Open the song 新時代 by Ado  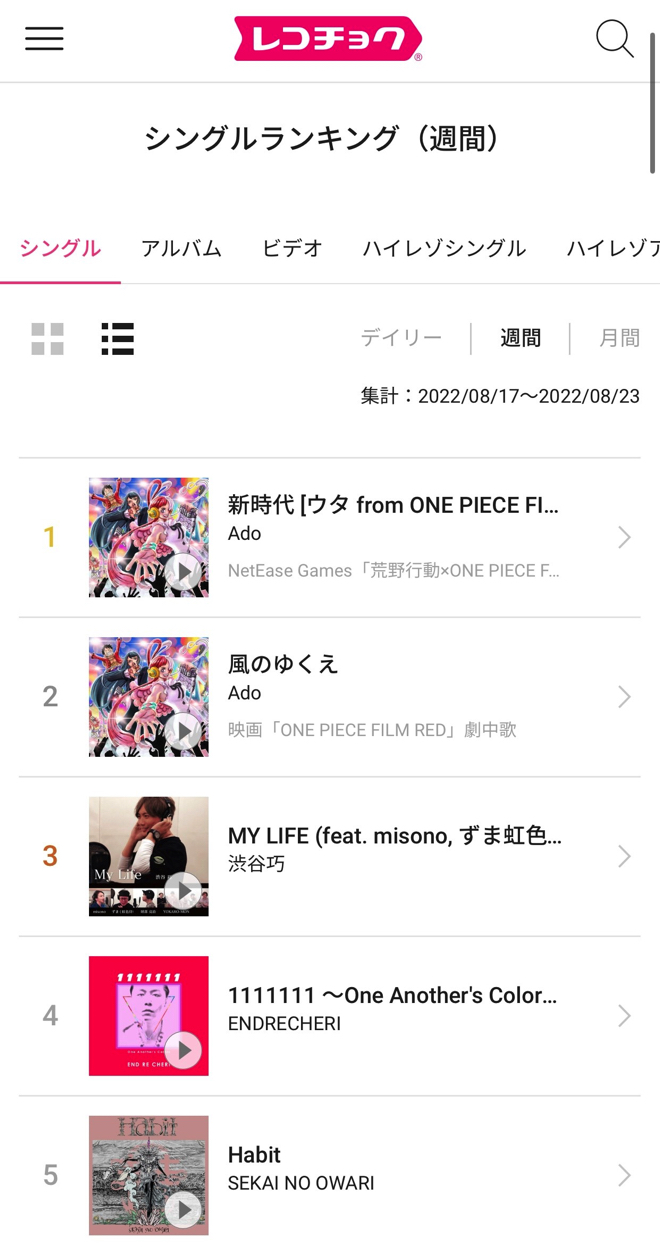point(330,538)
